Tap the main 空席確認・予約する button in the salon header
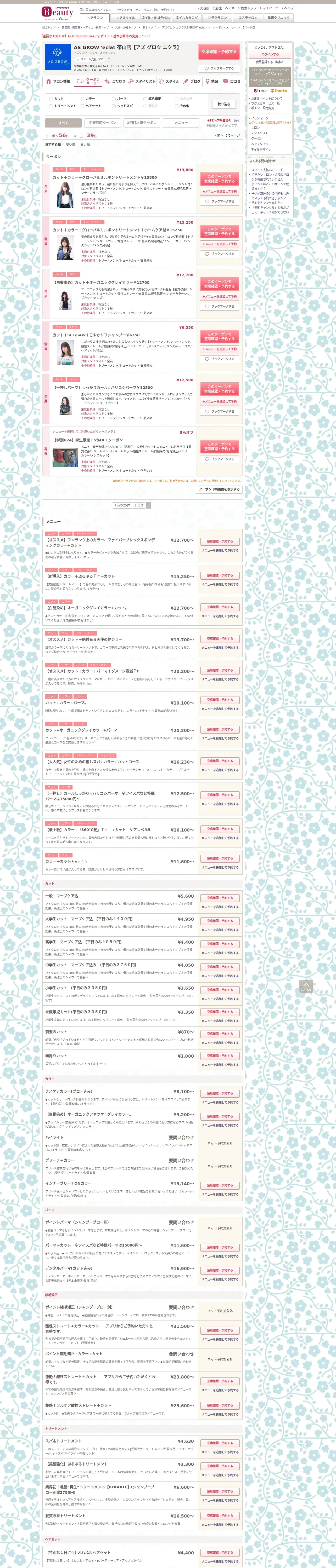 click(x=218, y=52)
